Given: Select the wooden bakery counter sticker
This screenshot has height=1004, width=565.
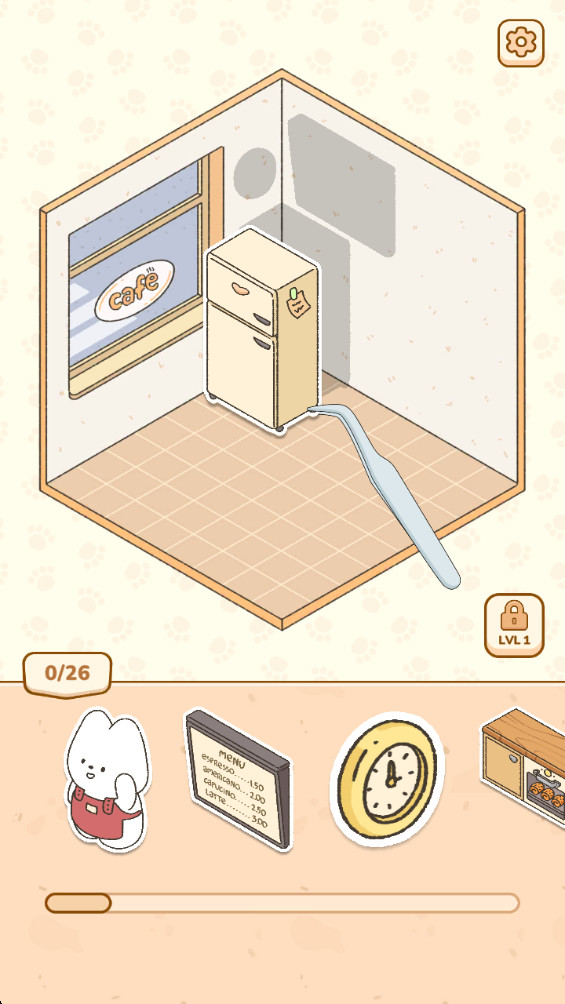Looking at the screenshot, I should pos(523,762).
